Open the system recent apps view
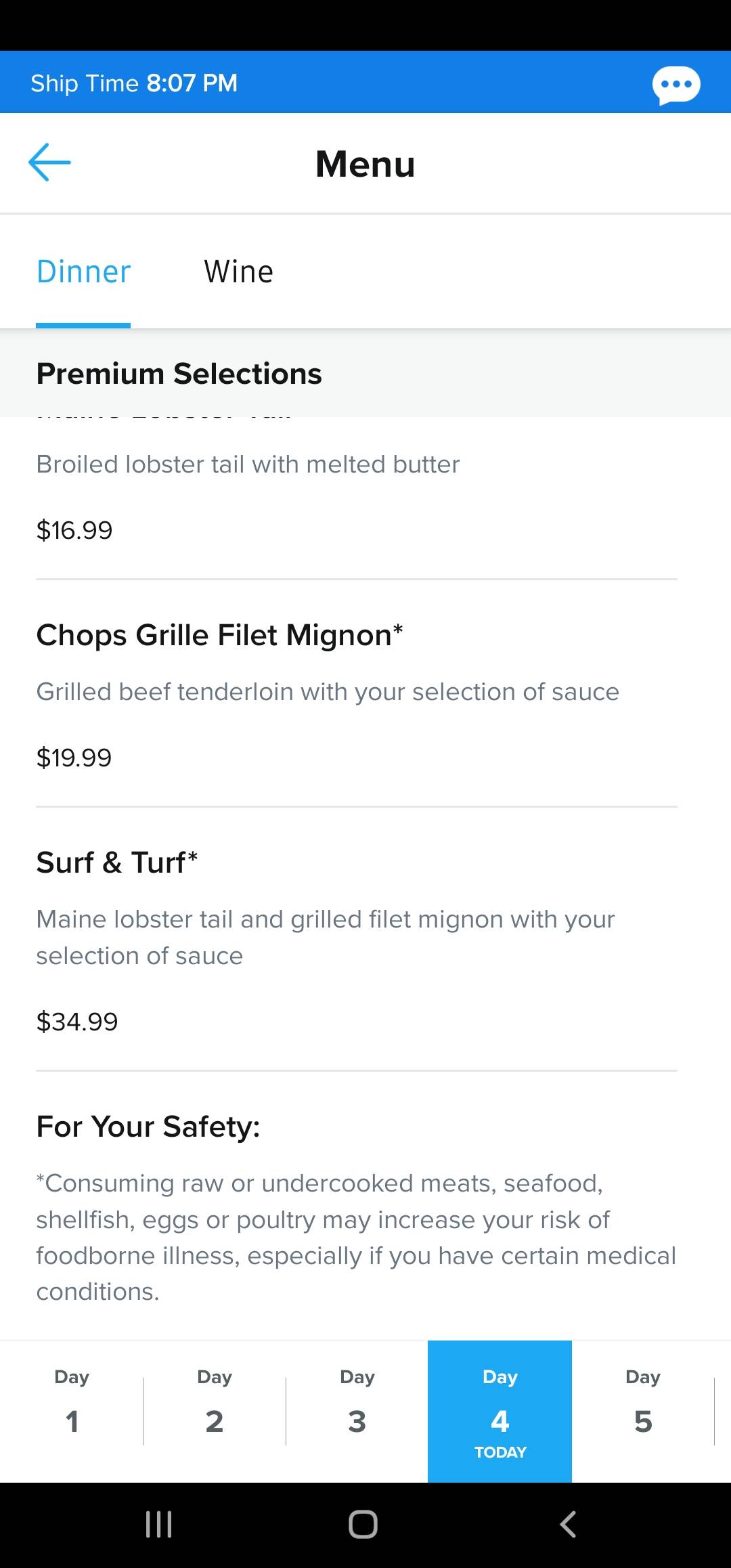 coord(159,1525)
